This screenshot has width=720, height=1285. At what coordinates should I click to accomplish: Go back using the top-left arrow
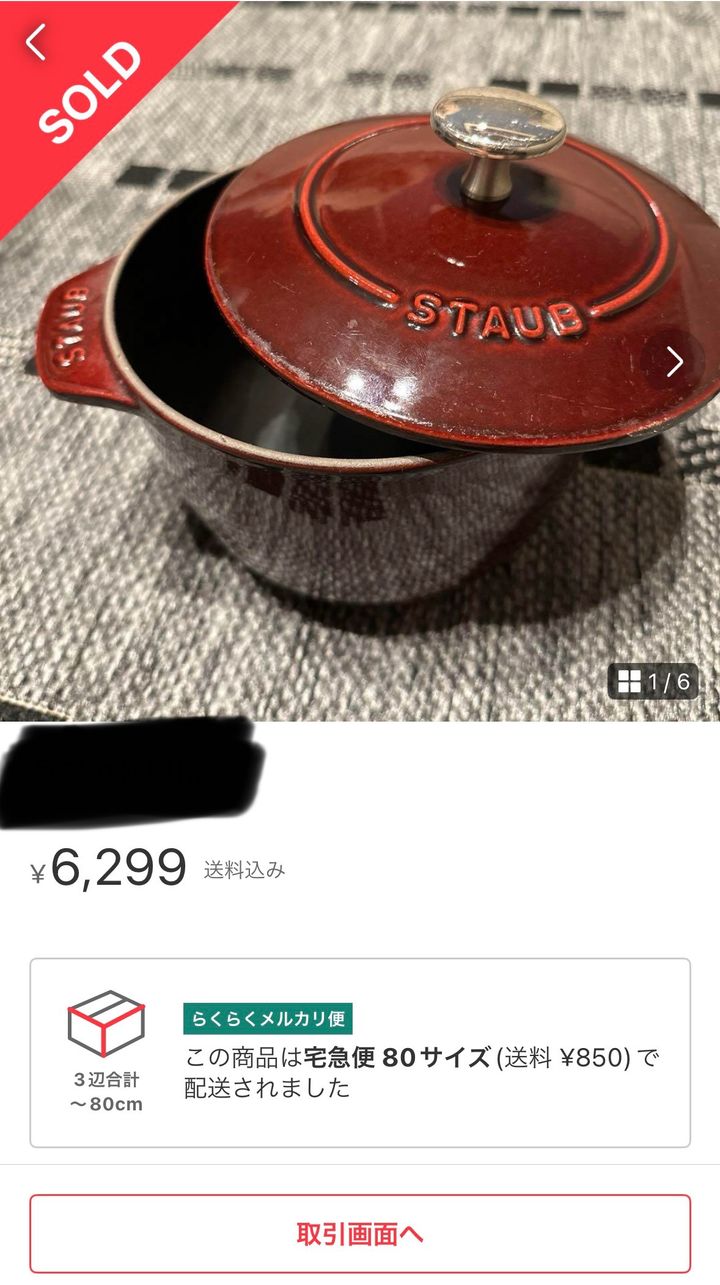36,42
